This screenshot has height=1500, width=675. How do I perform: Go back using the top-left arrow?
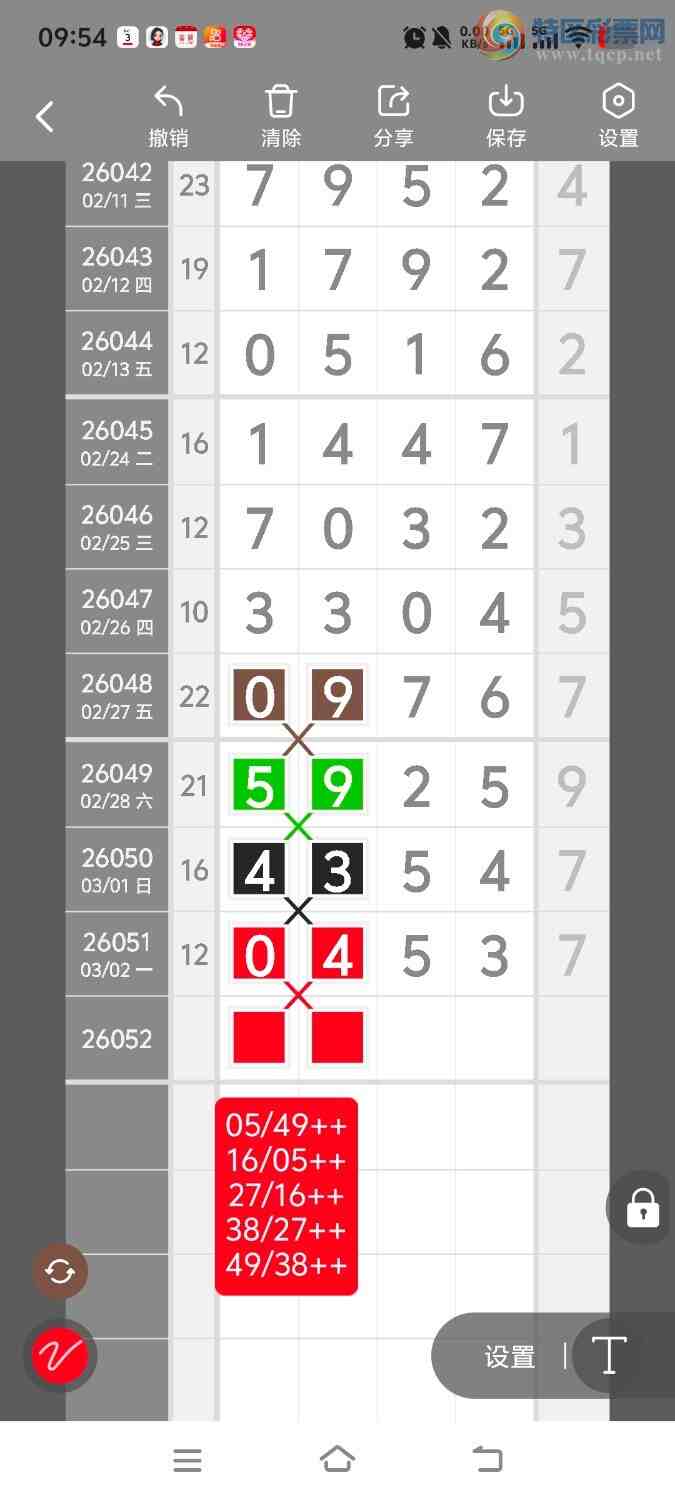pos(45,117)
